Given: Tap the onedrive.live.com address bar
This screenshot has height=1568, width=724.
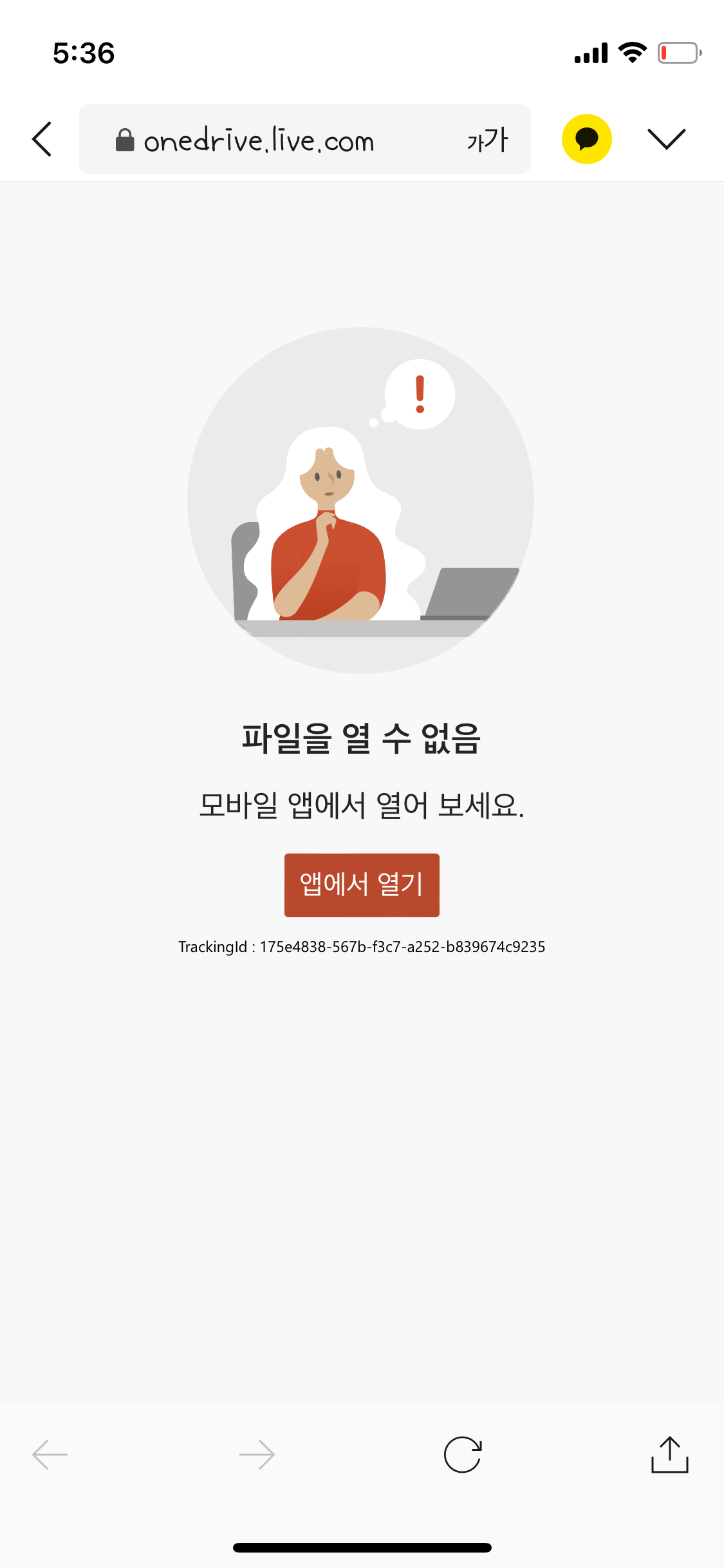Looking at the screenshot, I should point(257,140).
